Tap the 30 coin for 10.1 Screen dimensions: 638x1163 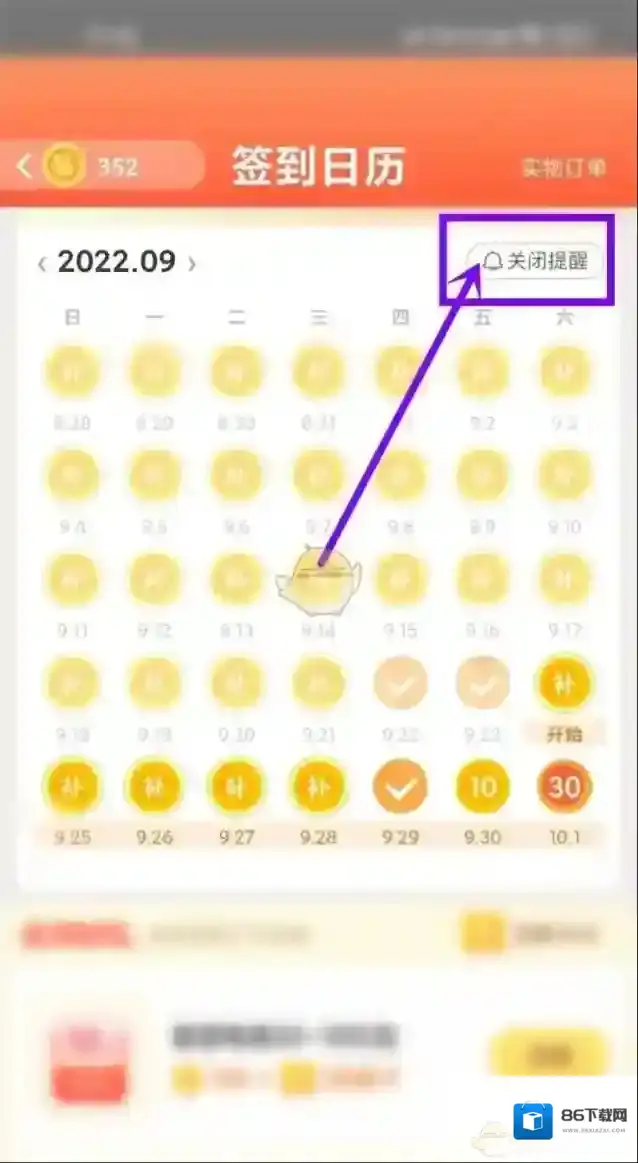(565, 788)
